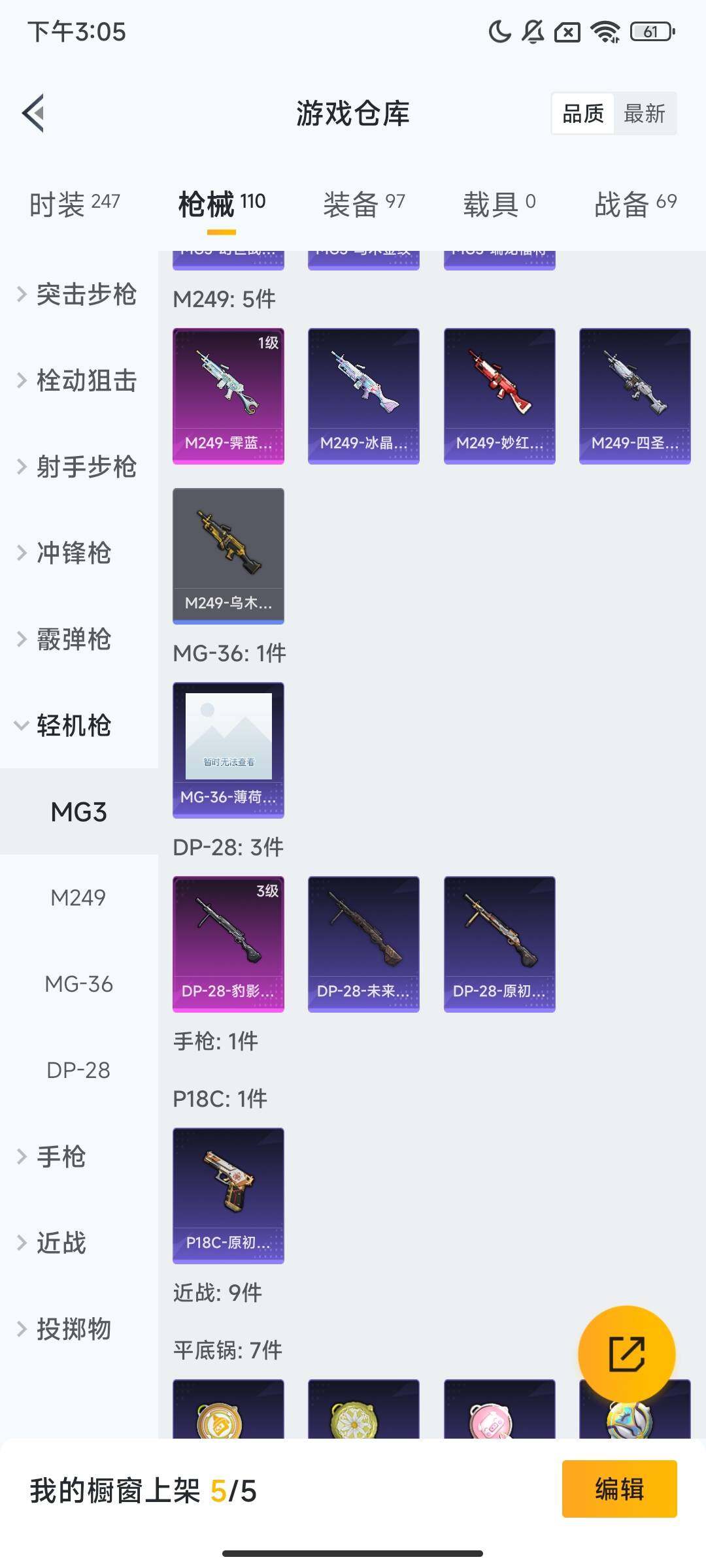Edit my showcase with 编辑
This screenshot has height=1568, width=706.
tap(619, 1490)
